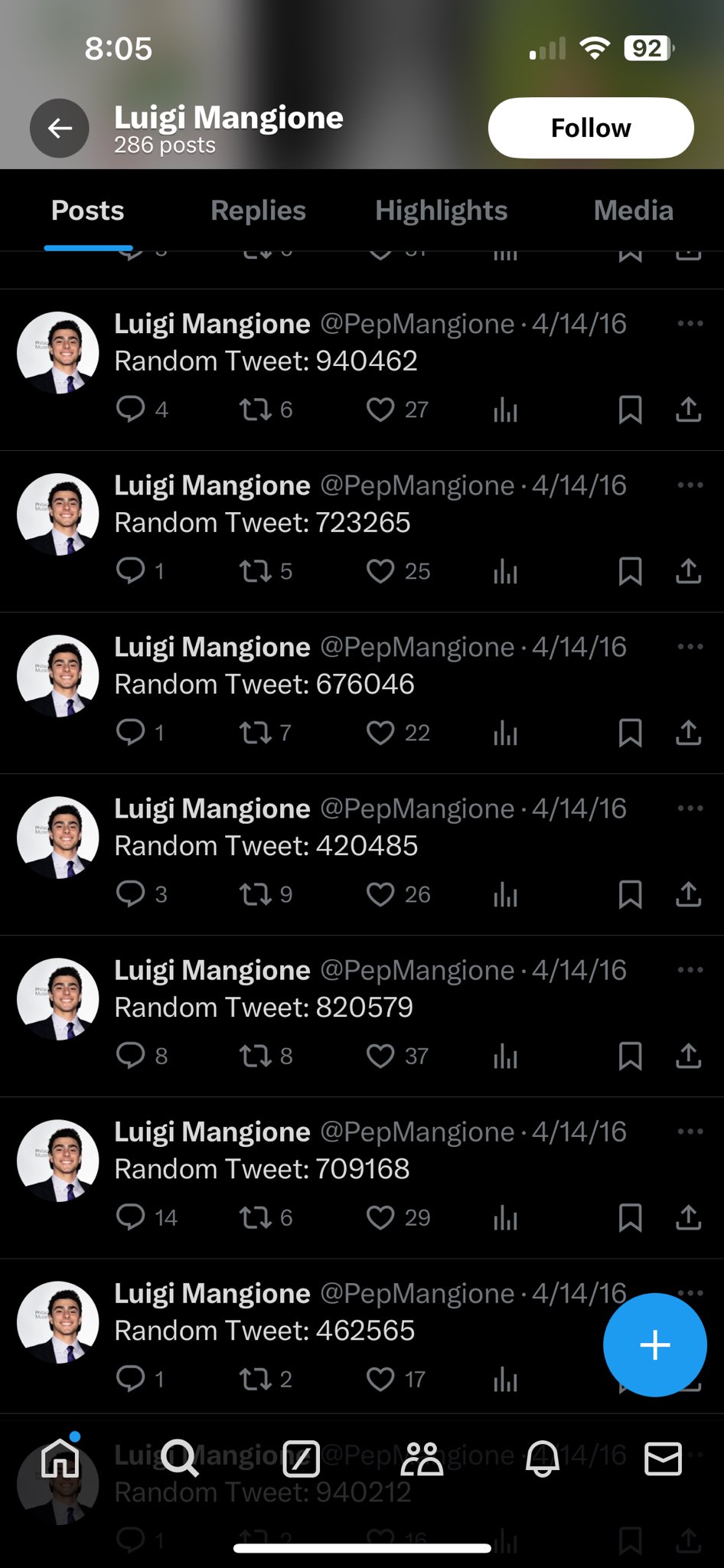Open the Media tab
The width and height of the screenshot is (724, 1568).
click(x=633, y=211)
